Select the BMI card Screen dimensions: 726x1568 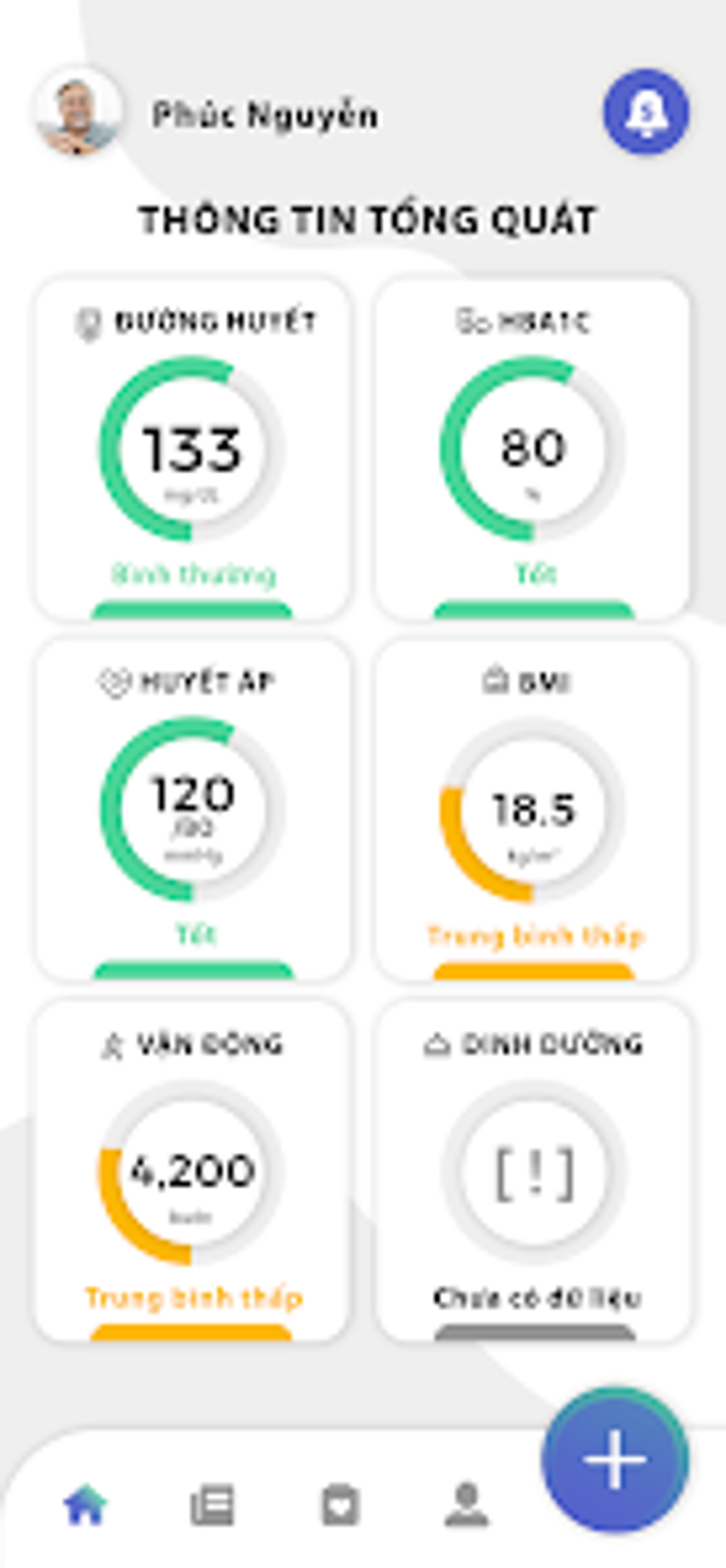click(532, 809)
